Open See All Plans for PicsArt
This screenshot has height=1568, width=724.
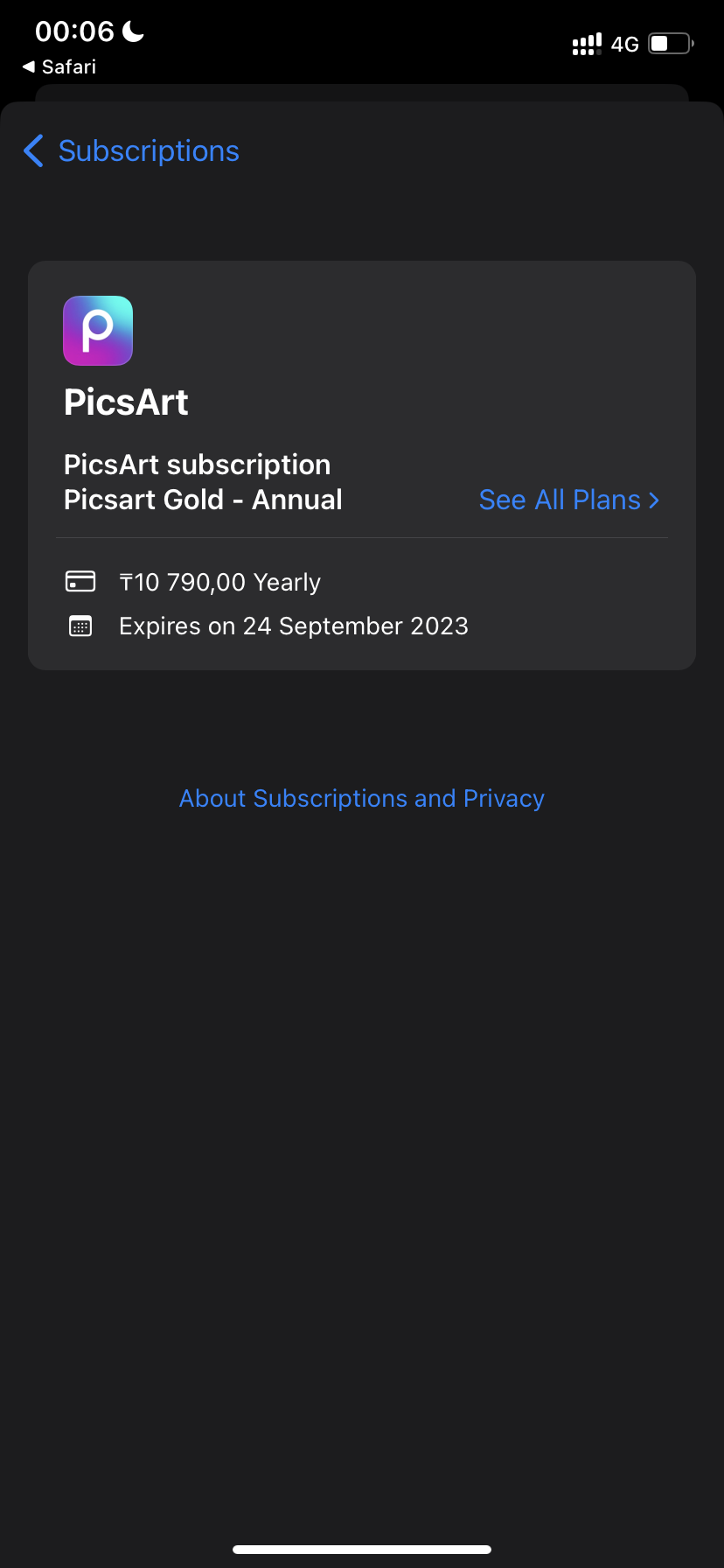(x=568, y=500)
